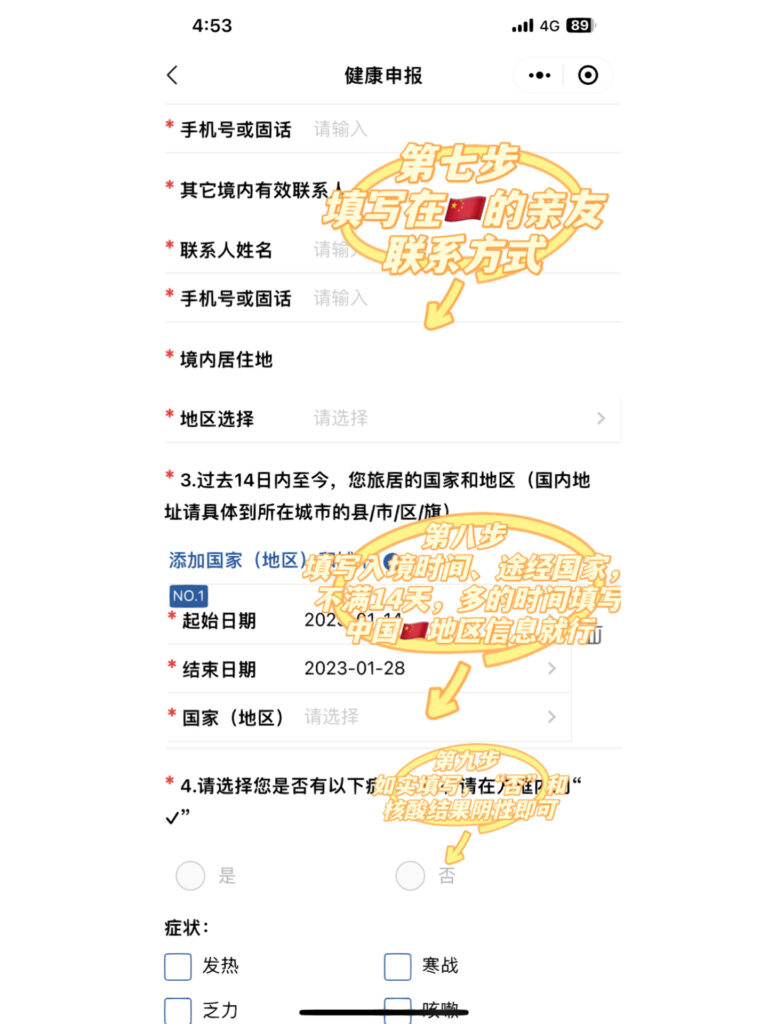Select a 国家（地区）from the picker

[430, 717]
